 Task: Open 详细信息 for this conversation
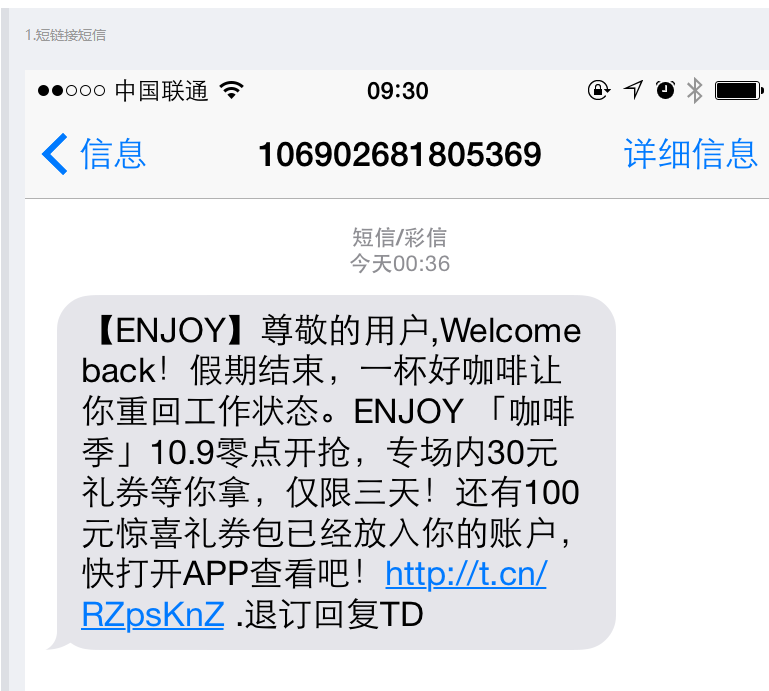point(690,154)
